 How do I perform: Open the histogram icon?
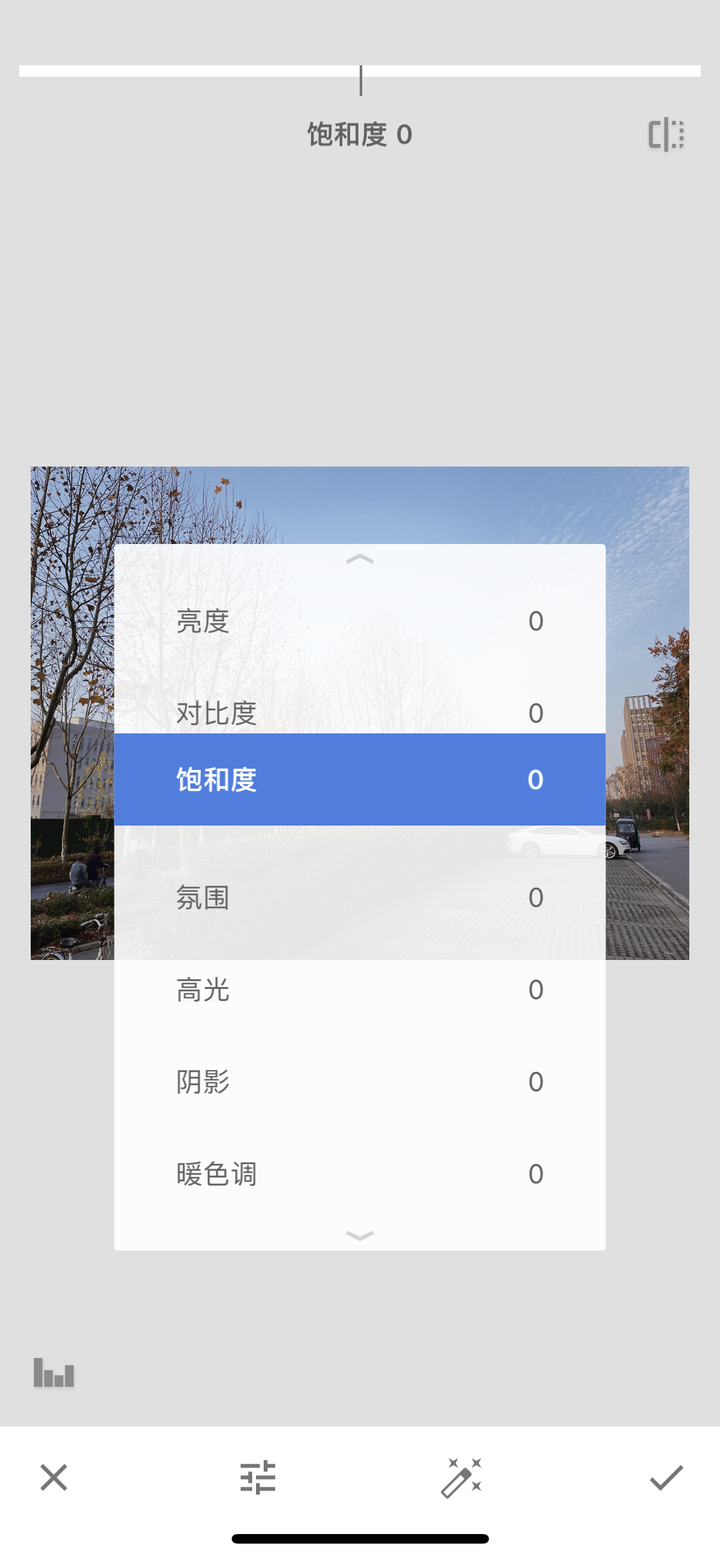click(x=54, y=1372)
